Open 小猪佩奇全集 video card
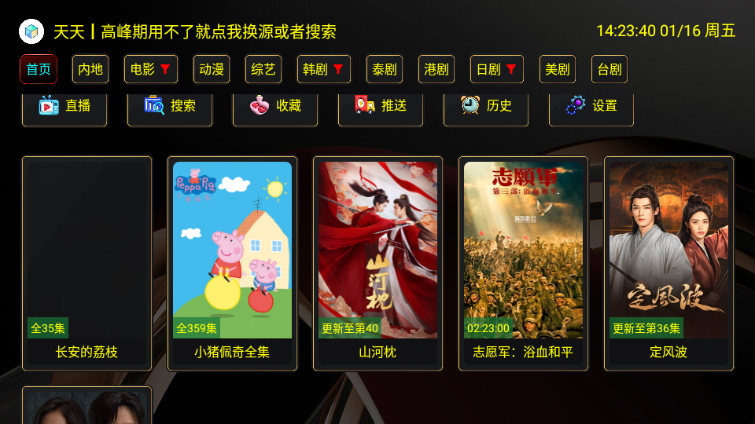The image size is (755, 424). click(x=232, y=262)
